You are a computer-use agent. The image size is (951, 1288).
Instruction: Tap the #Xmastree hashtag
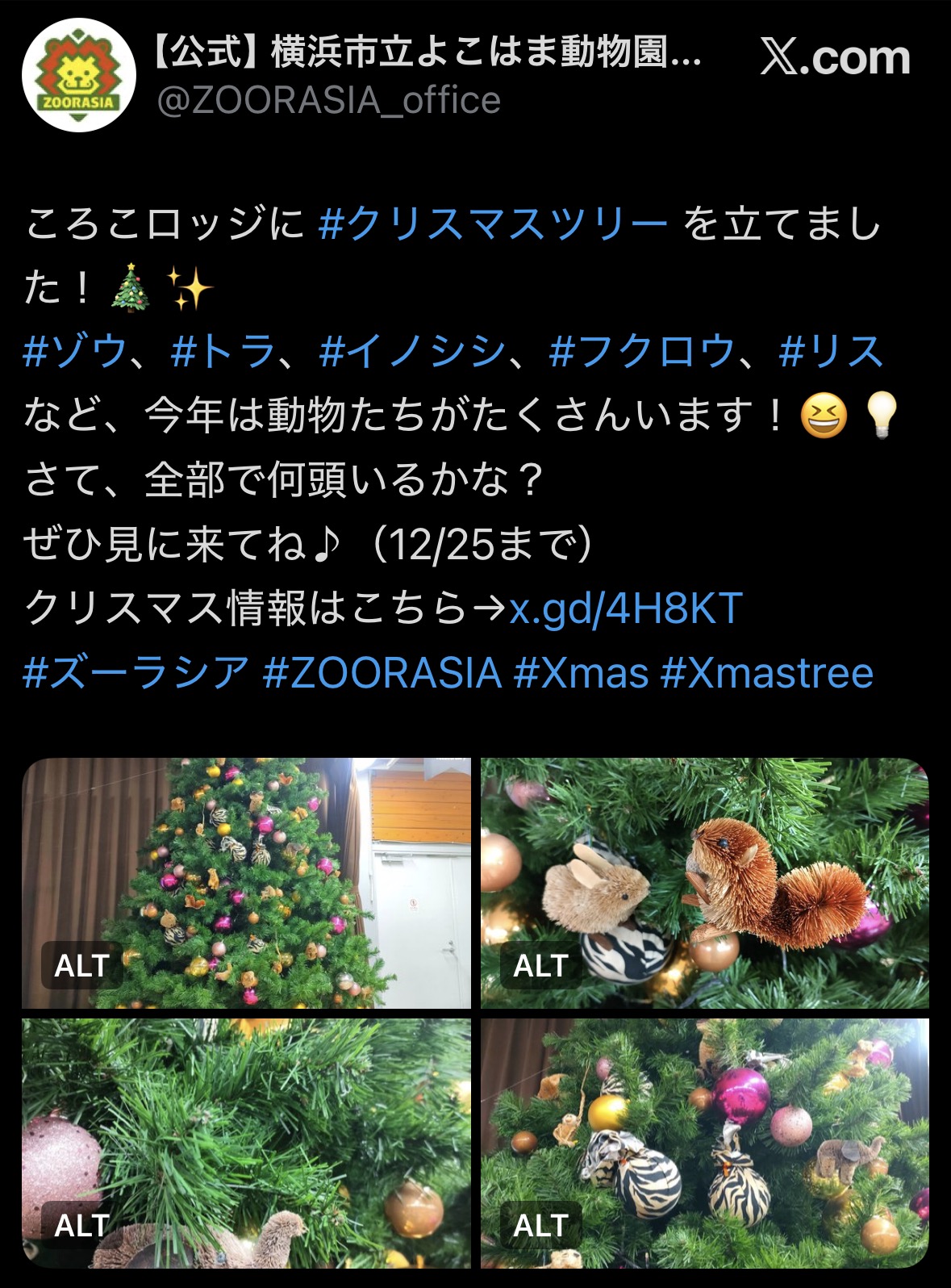pos(766,673)
